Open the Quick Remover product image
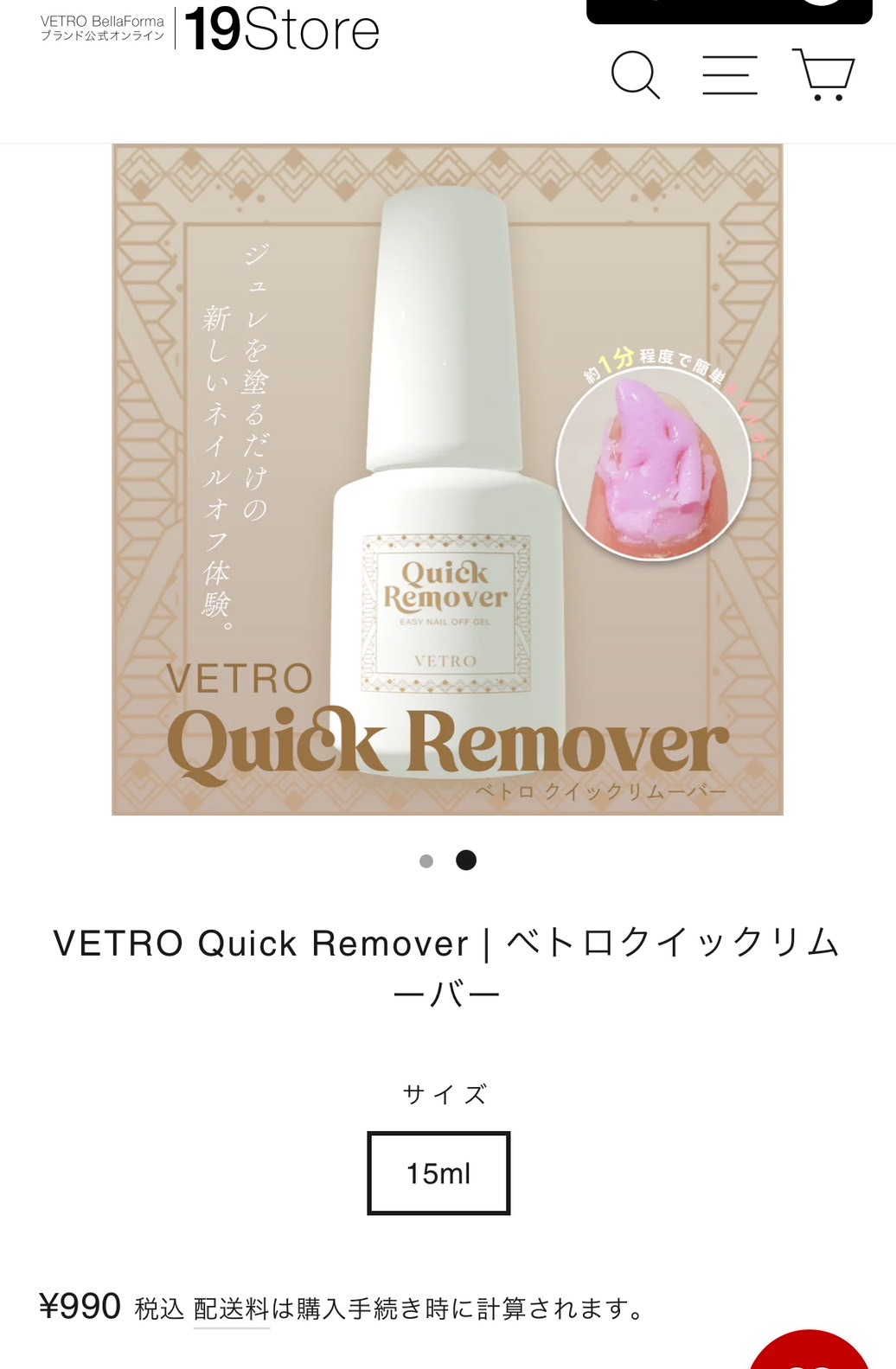Image resolution: width=896 pixels, height=1369 pixels. (447, 479)
